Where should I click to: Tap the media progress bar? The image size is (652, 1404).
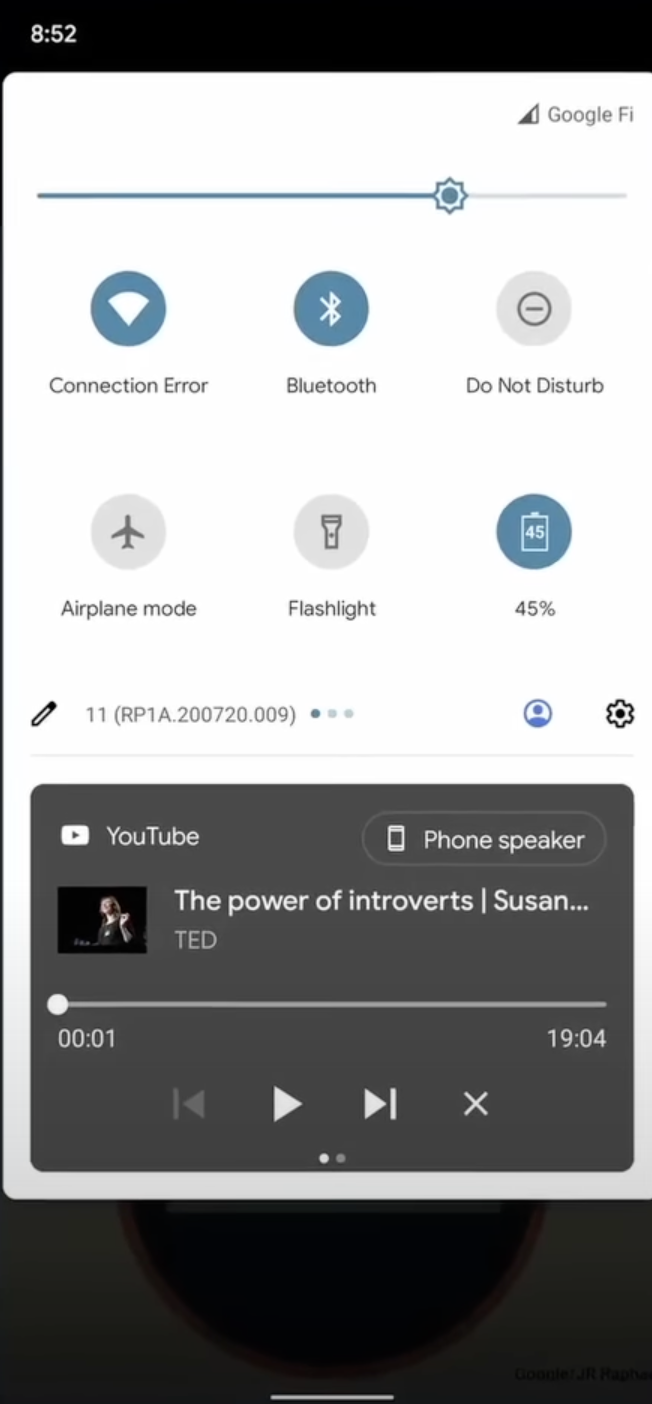pyautogui.click(x=332, y=1004)
